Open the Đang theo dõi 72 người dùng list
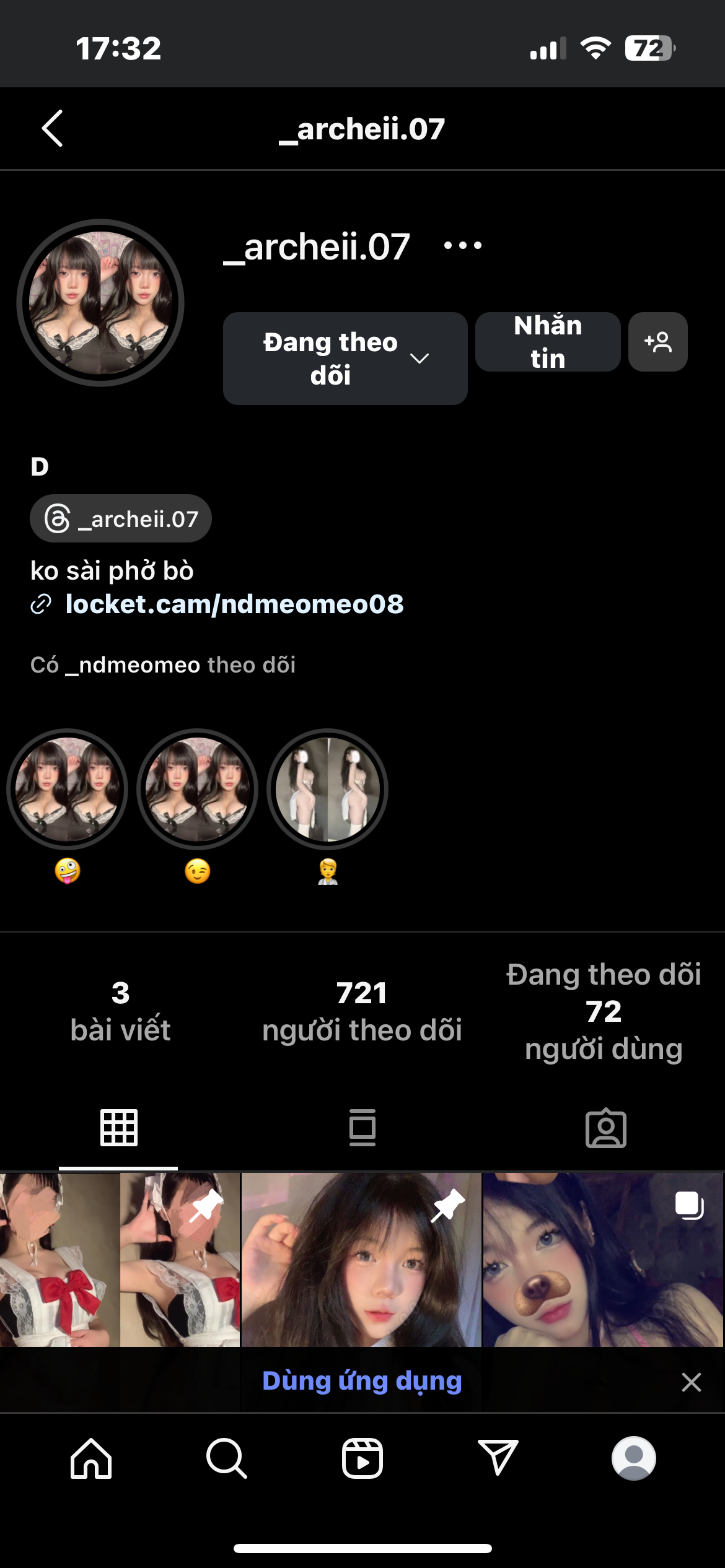 (604, 1011)
